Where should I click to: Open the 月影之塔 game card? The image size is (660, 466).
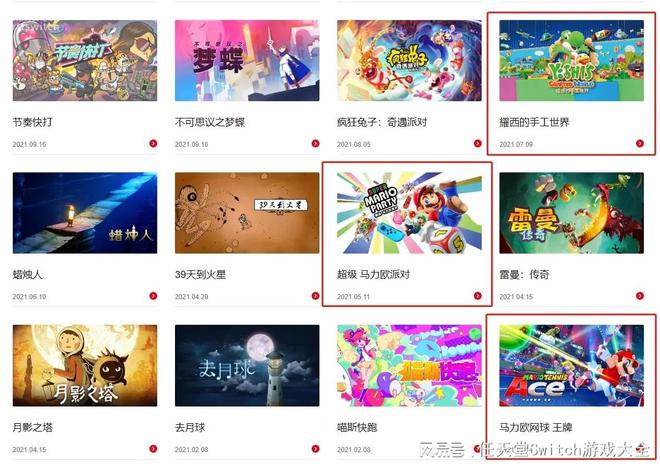[84, 364]
